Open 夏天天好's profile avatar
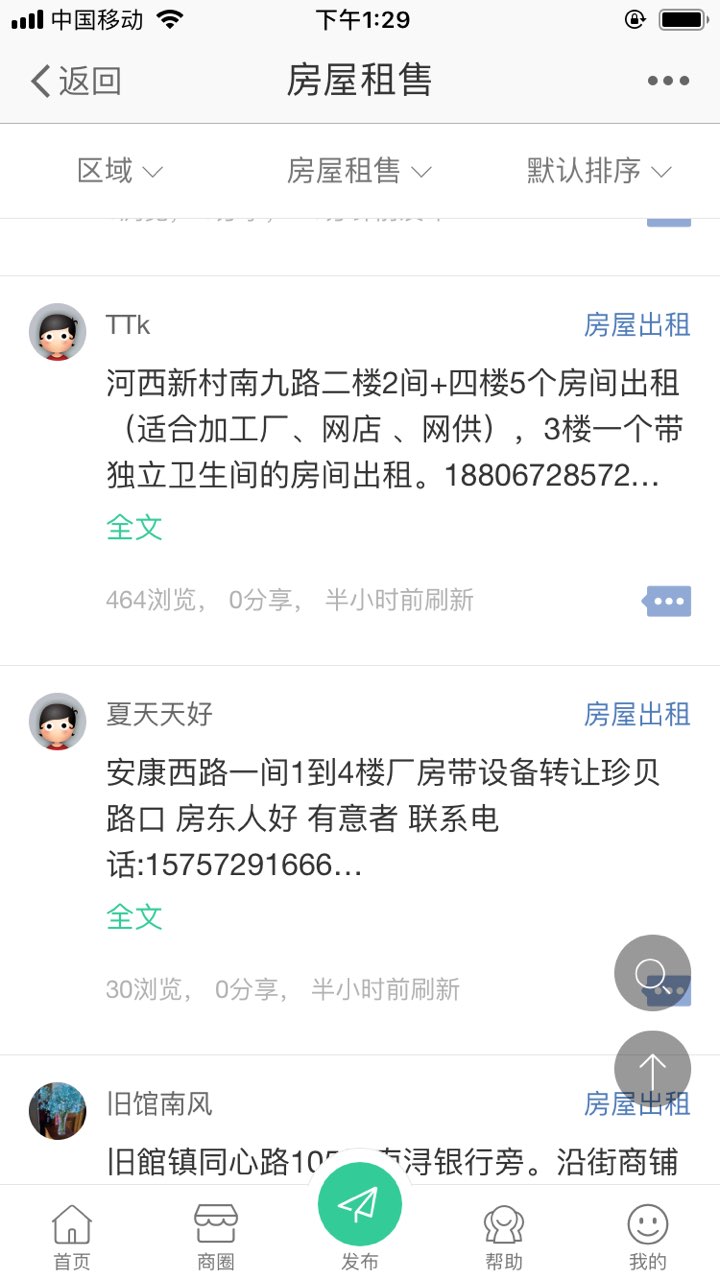Image resolution: width=720 pixels, height=1280 pixels. pos(57,721)
